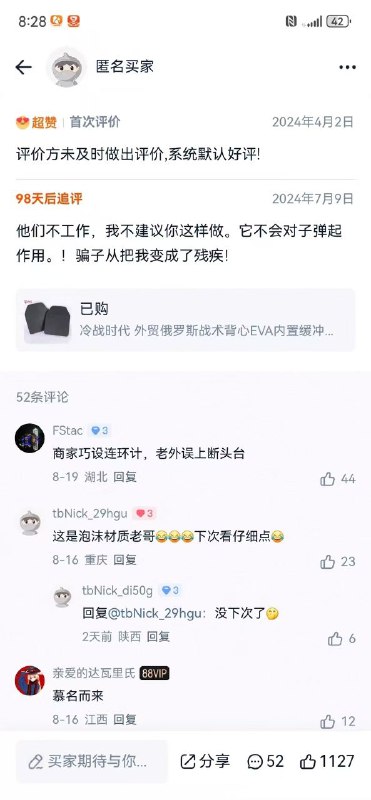Open FStac's profile avatar
371x800 pixels.
click(30, 438)
